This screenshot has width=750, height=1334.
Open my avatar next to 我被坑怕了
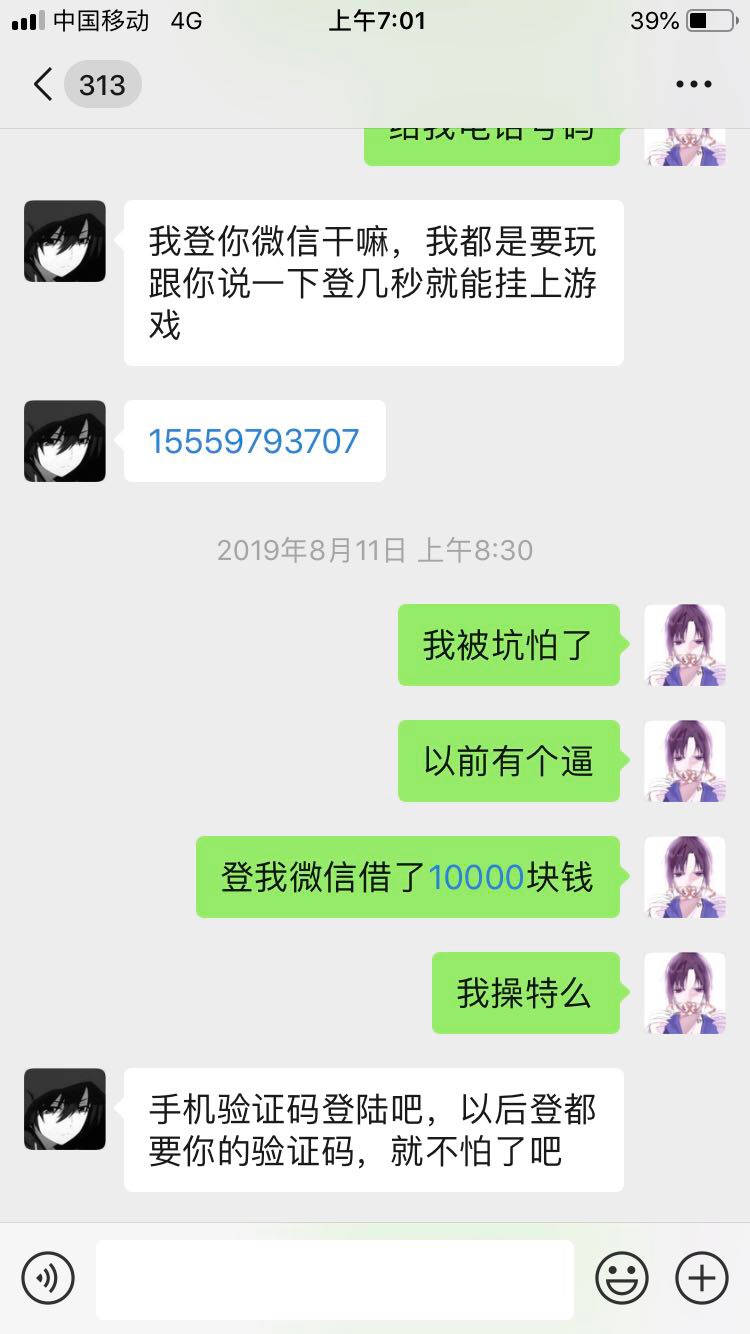point(685,645)
